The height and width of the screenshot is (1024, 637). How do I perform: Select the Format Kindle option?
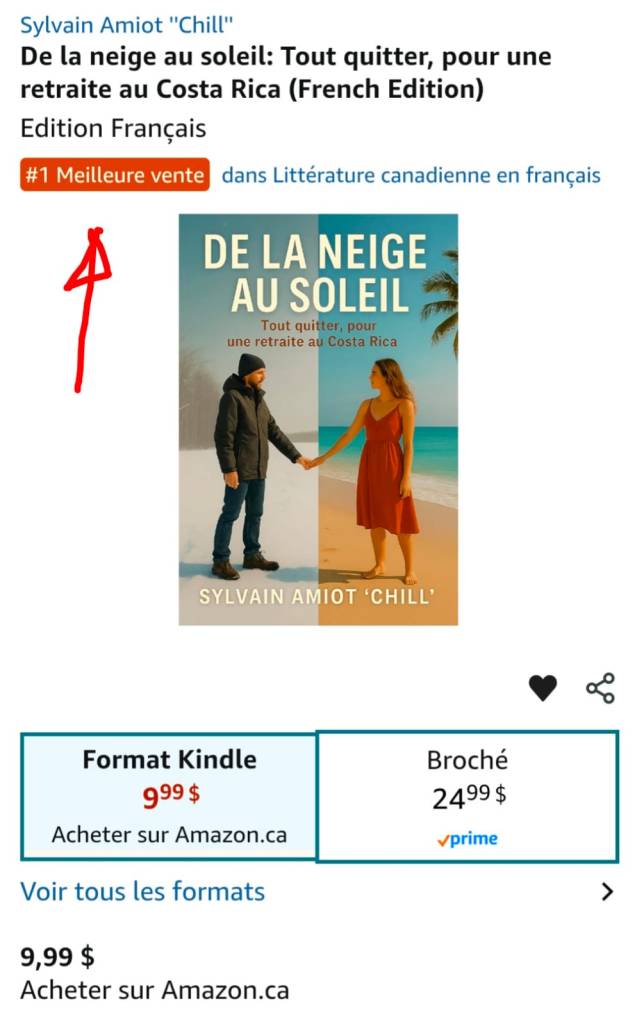[169, 795]
